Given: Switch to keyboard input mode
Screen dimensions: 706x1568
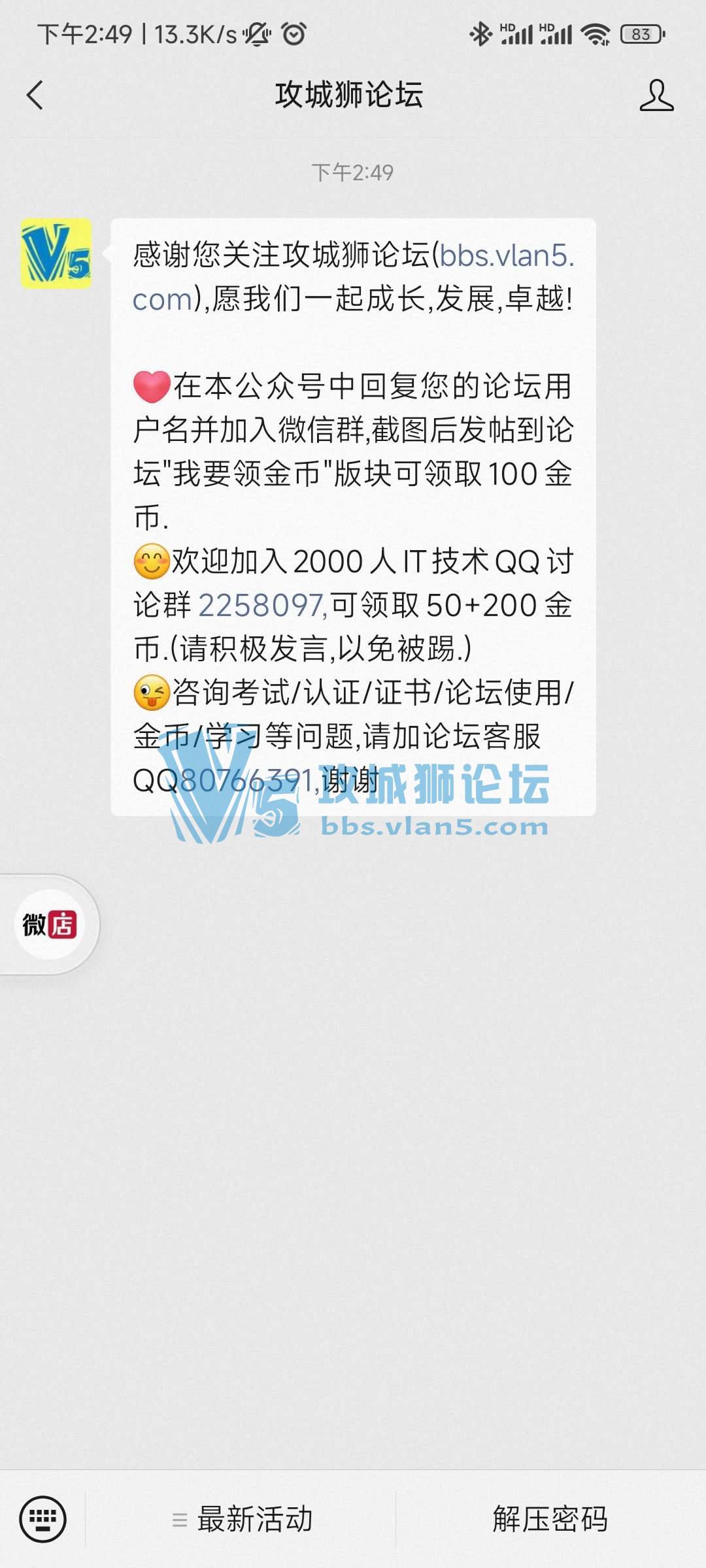Looking at the screenshot, I should tap(43, 1519).
